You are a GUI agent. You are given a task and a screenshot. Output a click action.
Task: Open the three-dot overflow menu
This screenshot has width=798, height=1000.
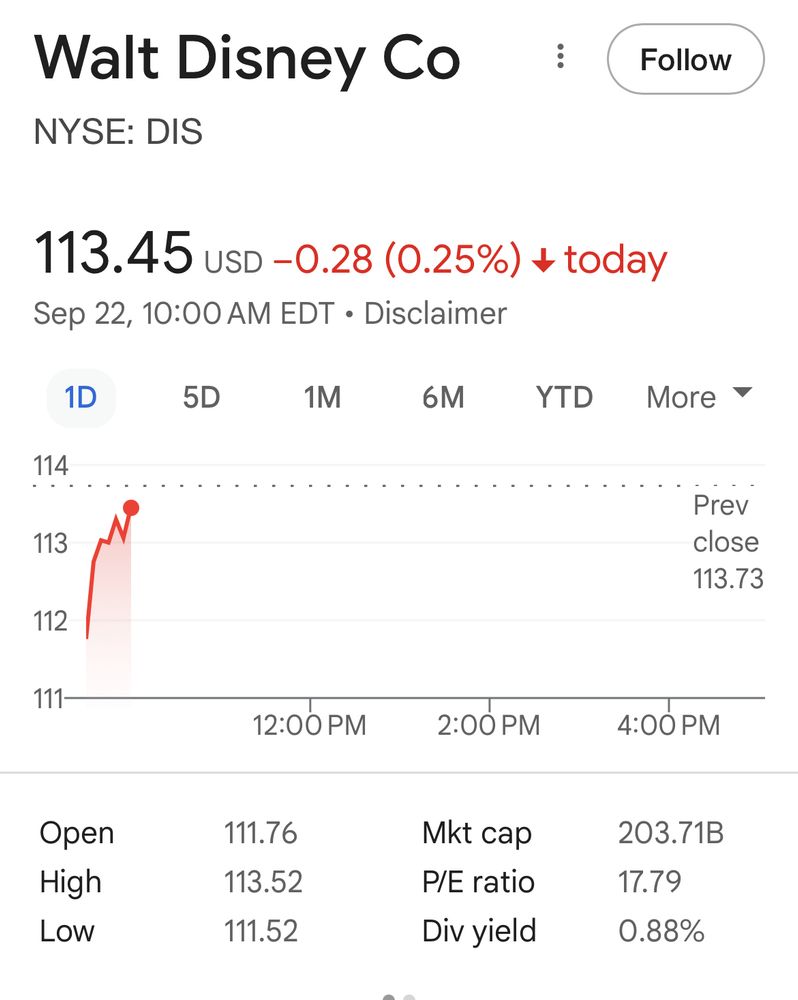pyautogui.click(x=560, y=57)
